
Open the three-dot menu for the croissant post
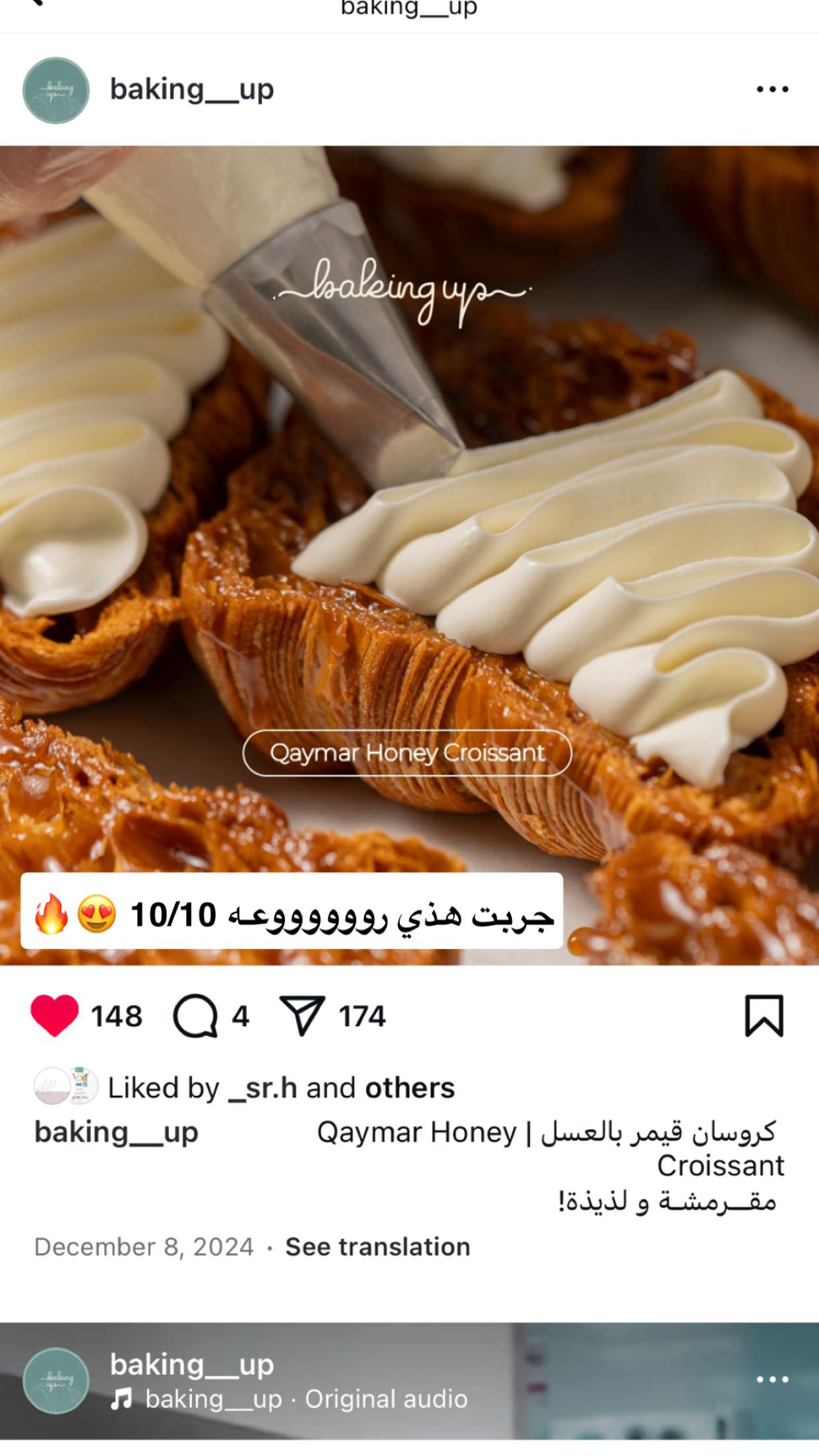tap(772, 89)
